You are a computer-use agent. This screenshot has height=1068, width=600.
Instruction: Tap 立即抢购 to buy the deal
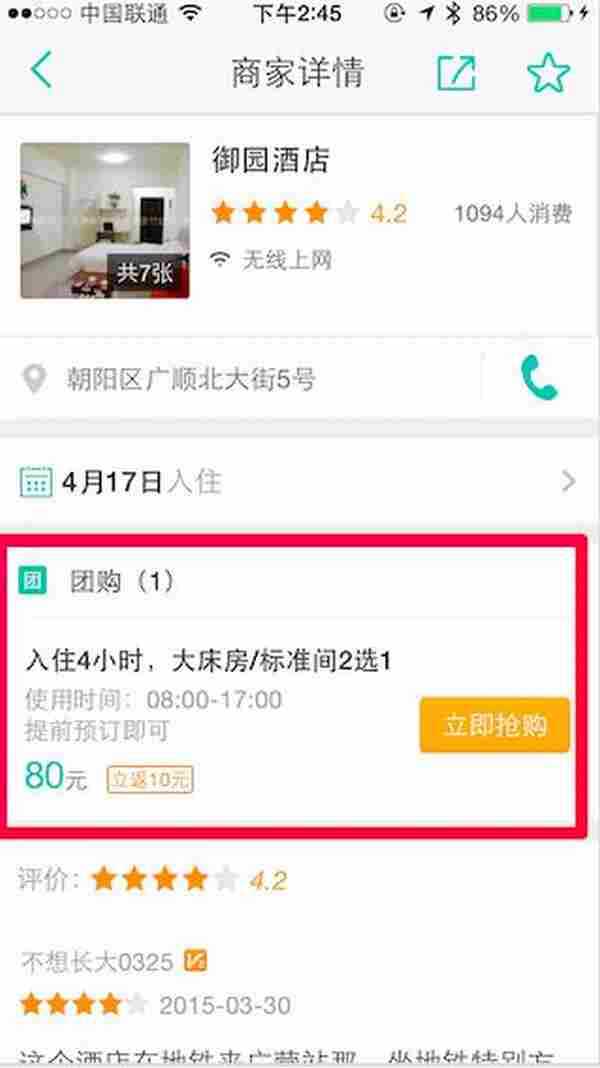(x=494, y=725)
